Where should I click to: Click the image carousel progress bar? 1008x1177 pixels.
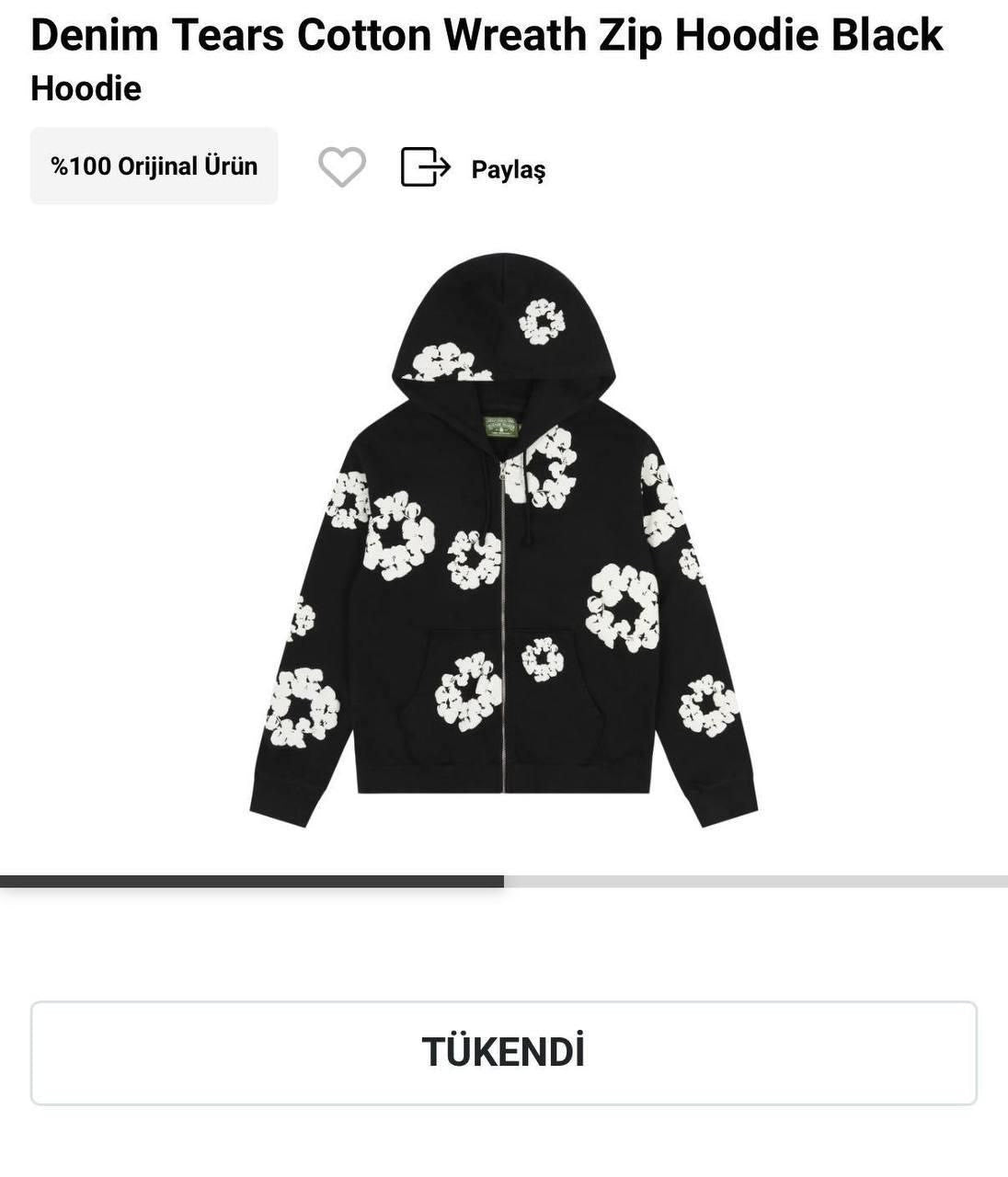(504, 878)
